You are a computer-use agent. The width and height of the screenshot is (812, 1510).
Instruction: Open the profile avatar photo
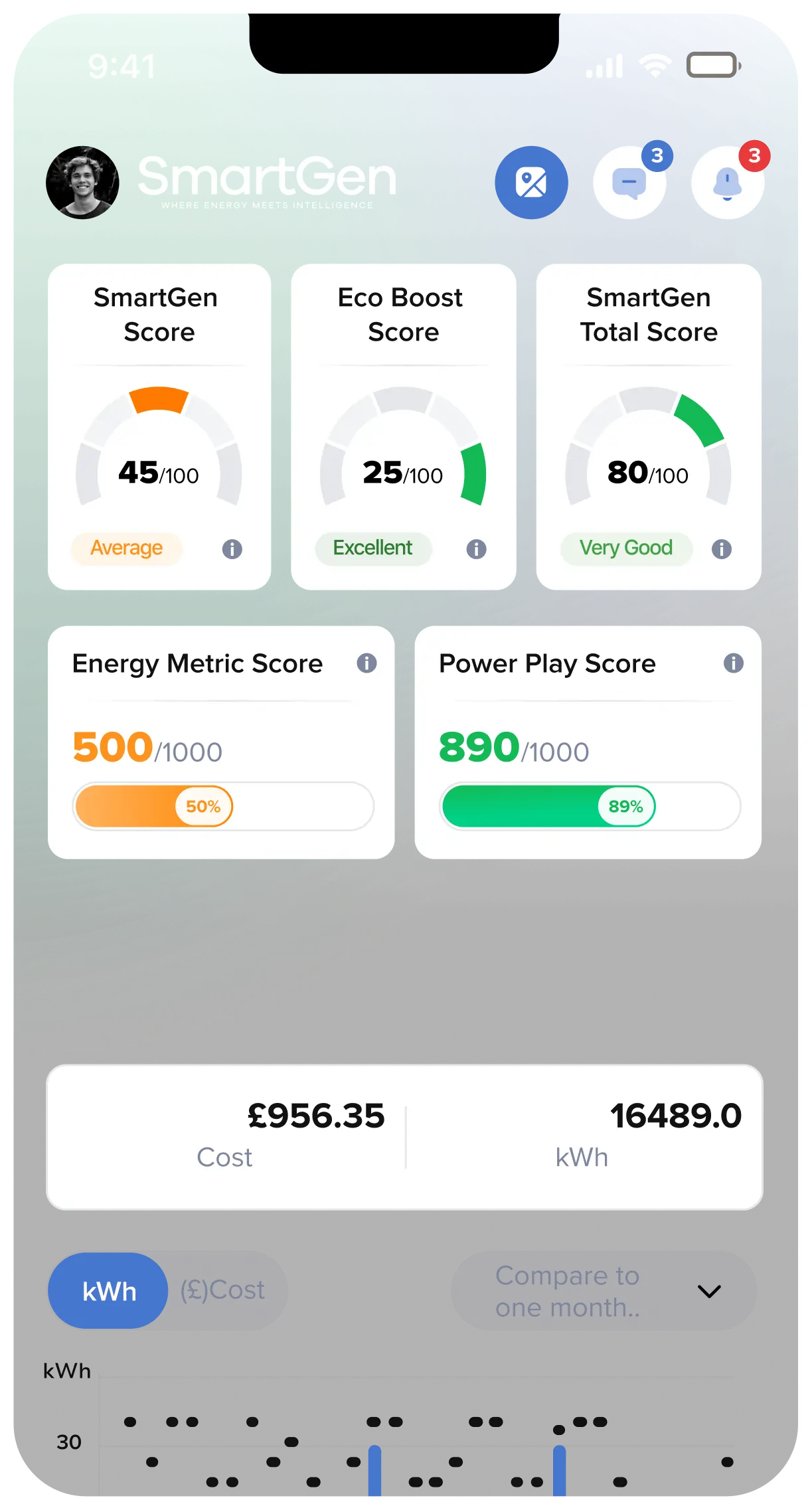pyautogui.click(x=82, y=183)
